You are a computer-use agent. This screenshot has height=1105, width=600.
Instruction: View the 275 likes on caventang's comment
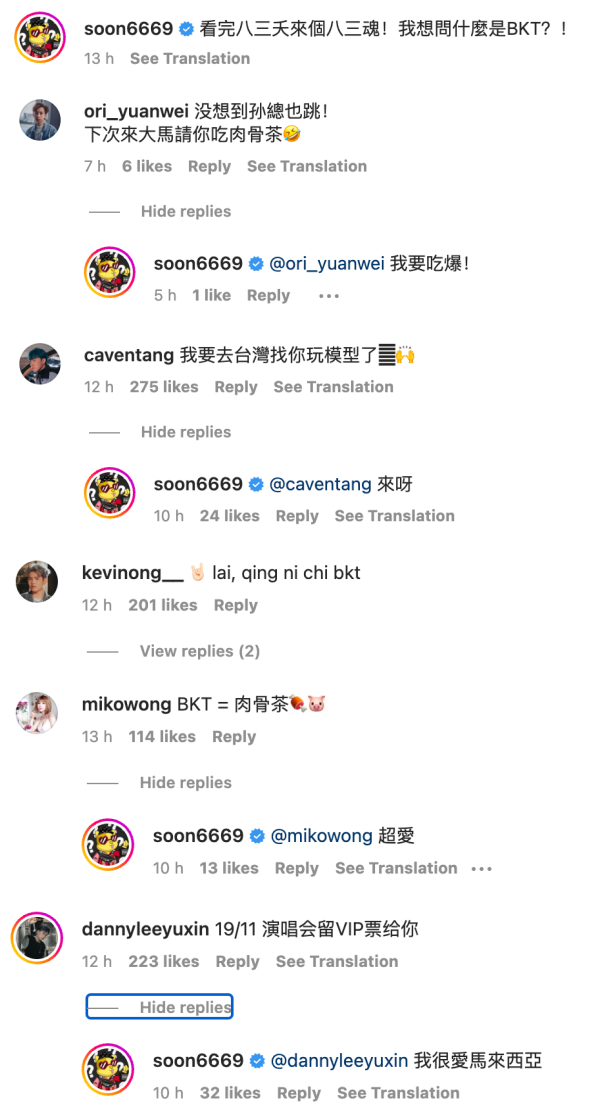[x=164, y=387]
